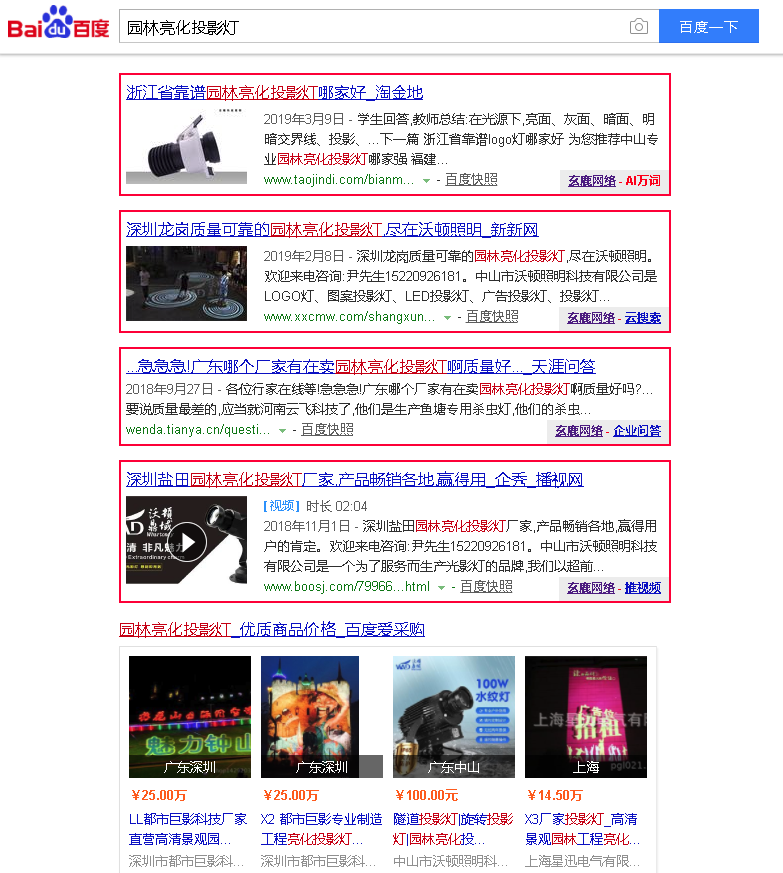Tap the search box with 园林亮化投影灯
783x873 pixels.
(x=370, y=27)
